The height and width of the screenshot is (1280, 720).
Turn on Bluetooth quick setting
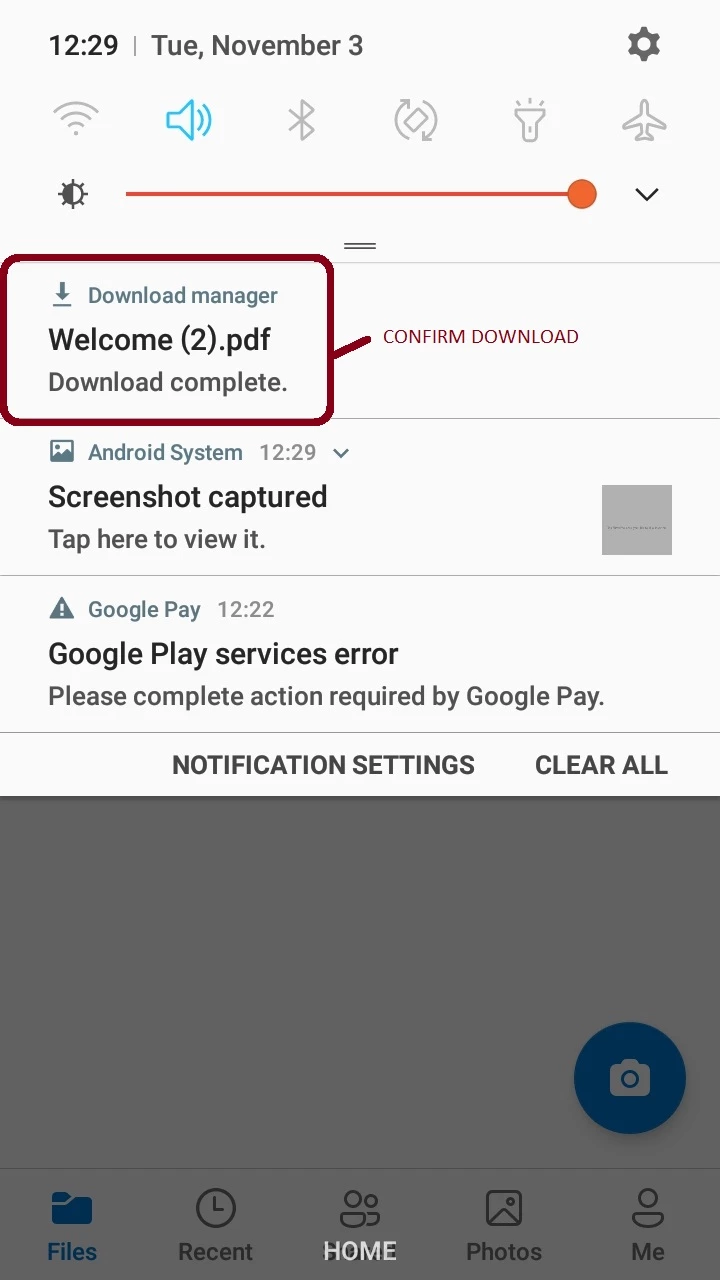click(301, 120)
